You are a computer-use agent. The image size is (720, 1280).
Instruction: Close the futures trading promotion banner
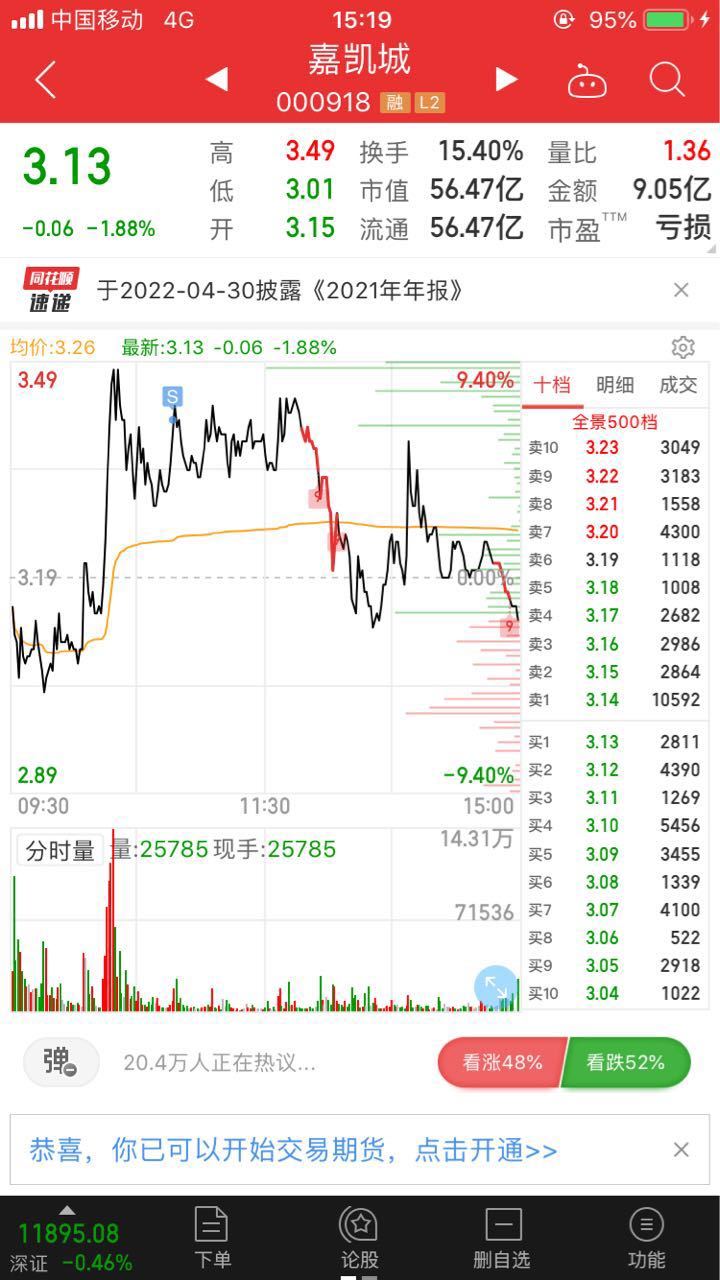coord(681,1150)
